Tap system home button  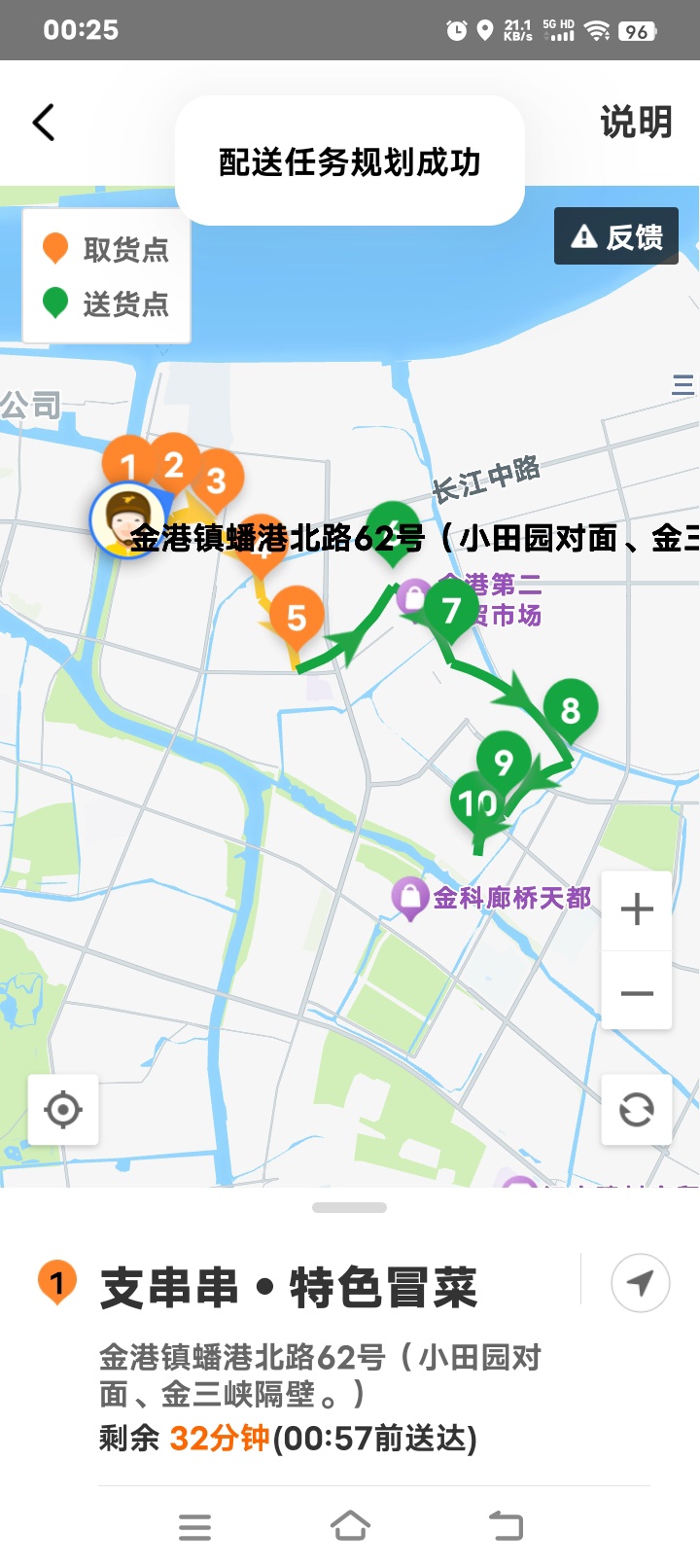350,1526
